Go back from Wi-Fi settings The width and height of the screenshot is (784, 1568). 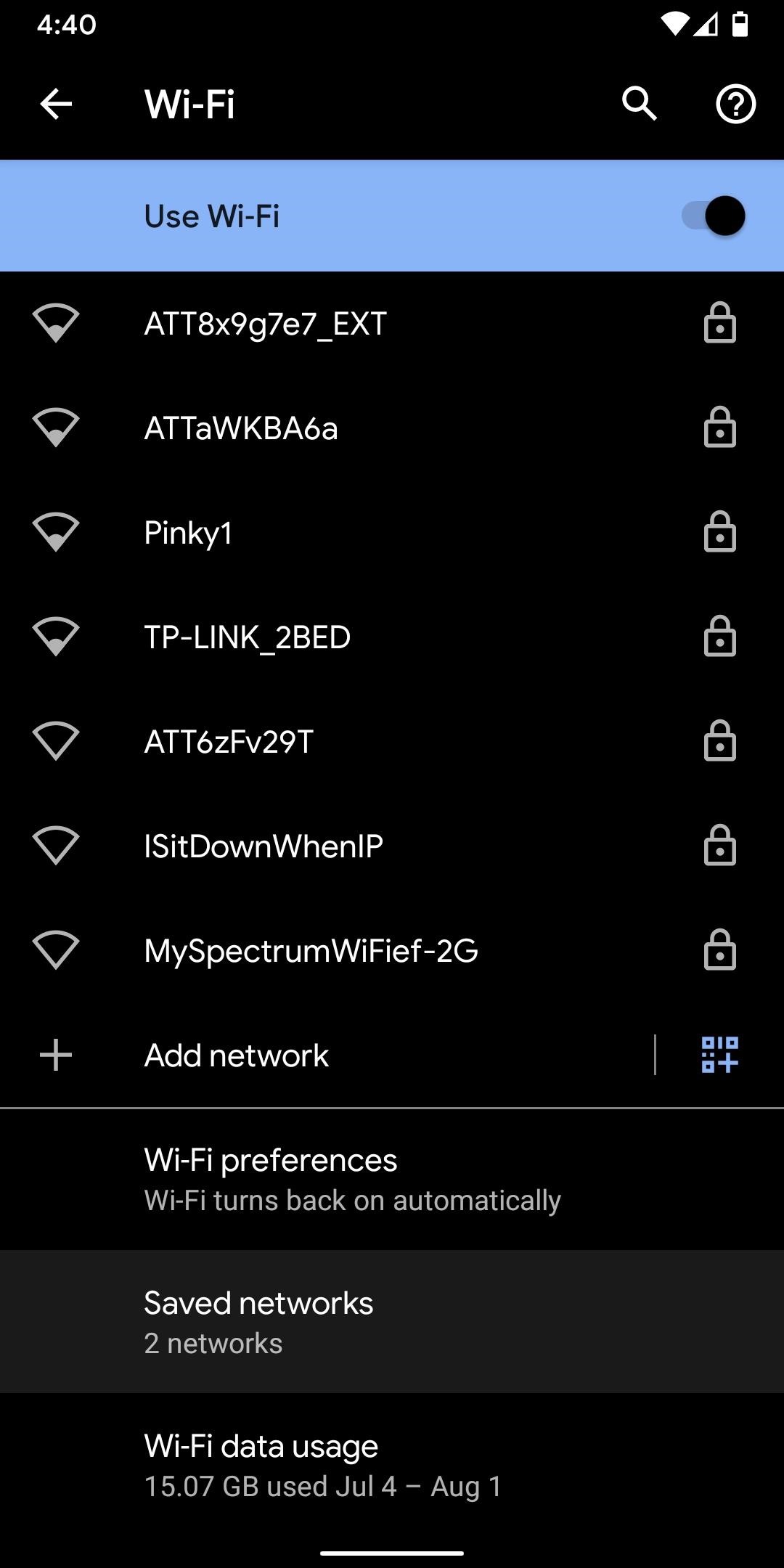pyautogui.click(x=56, y=104)
